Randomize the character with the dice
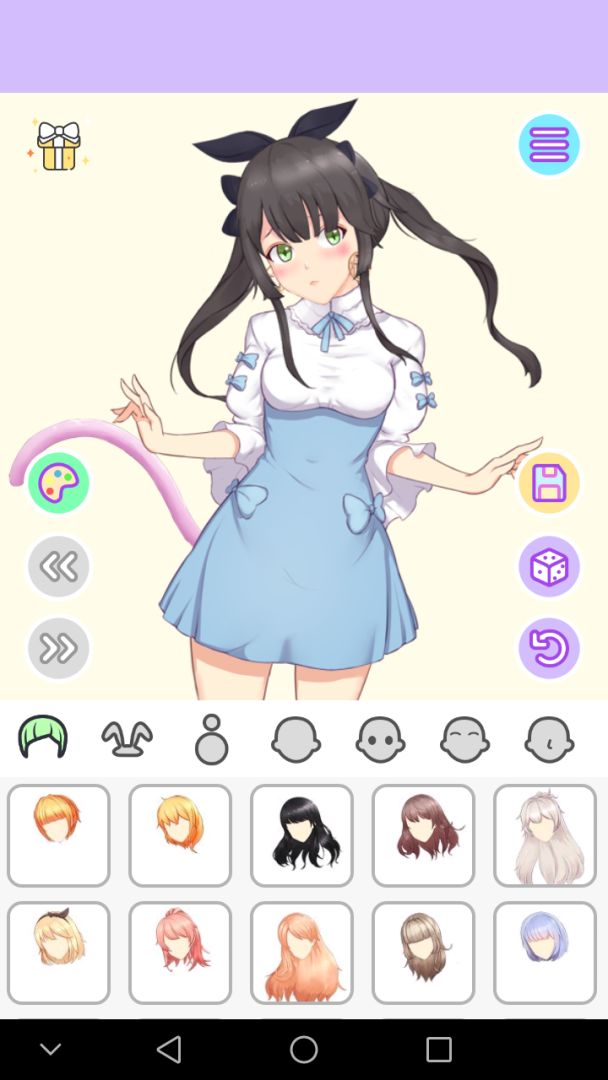Image resolution: width=608 pixels, height=1080 pixels. point(549,567)
